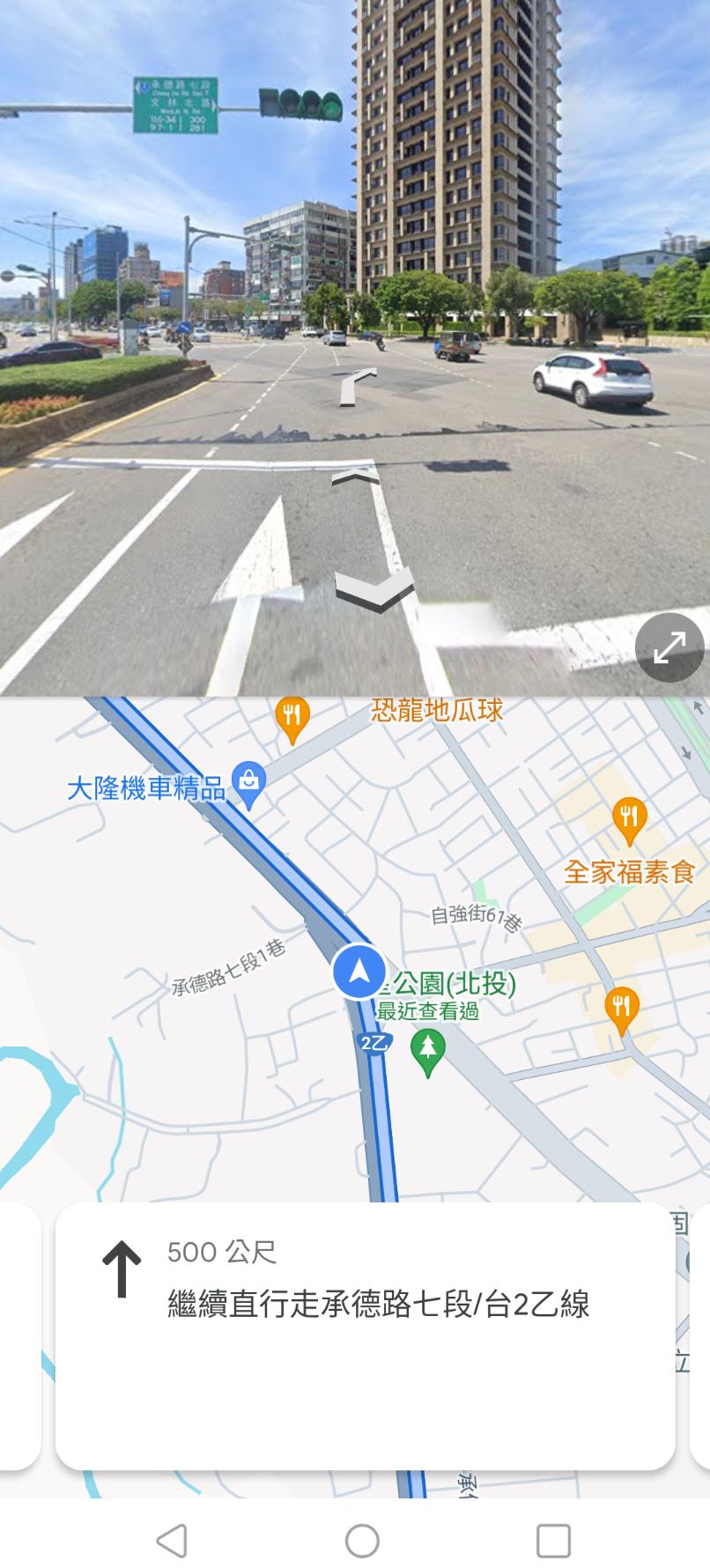Open the park marker near 公園(北投)
Image resolution: width=710 pixels, height=1568 pixels.
pyautogui.click(x=428, y=1052)
